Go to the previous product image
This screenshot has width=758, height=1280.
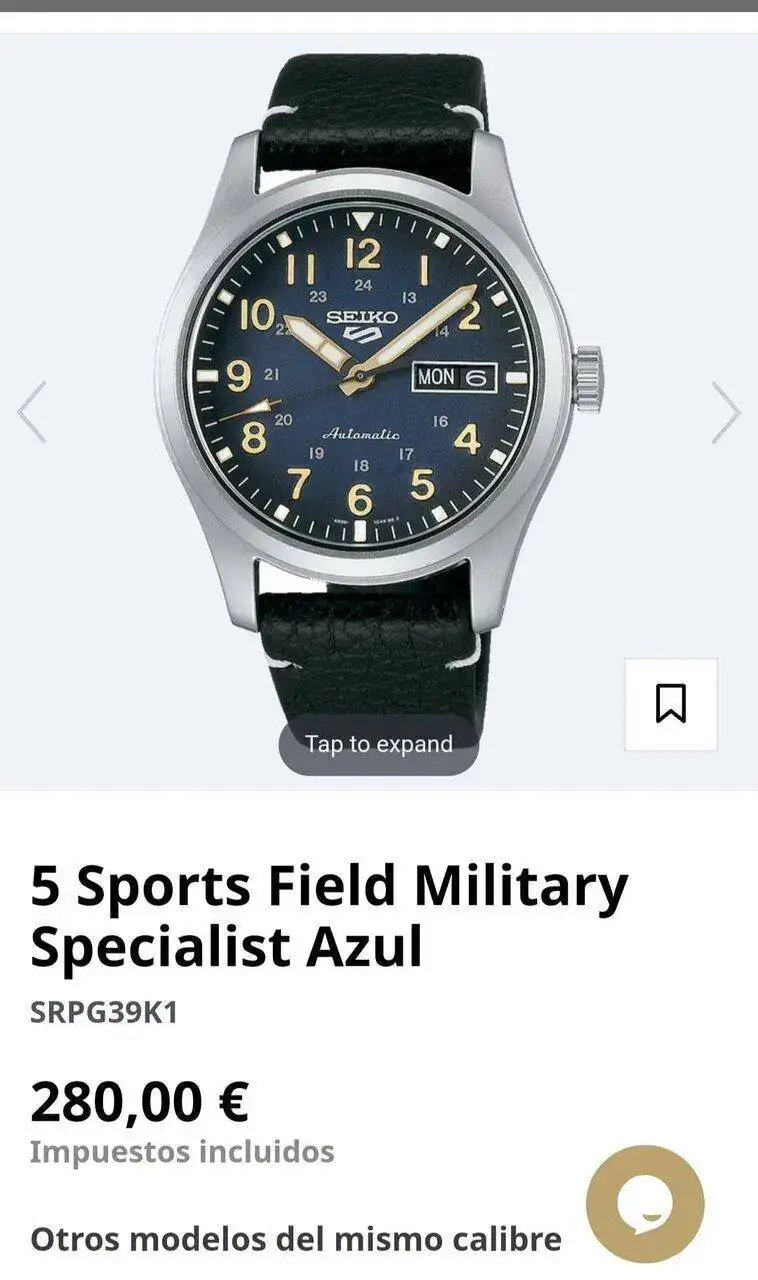pos(32,412)
